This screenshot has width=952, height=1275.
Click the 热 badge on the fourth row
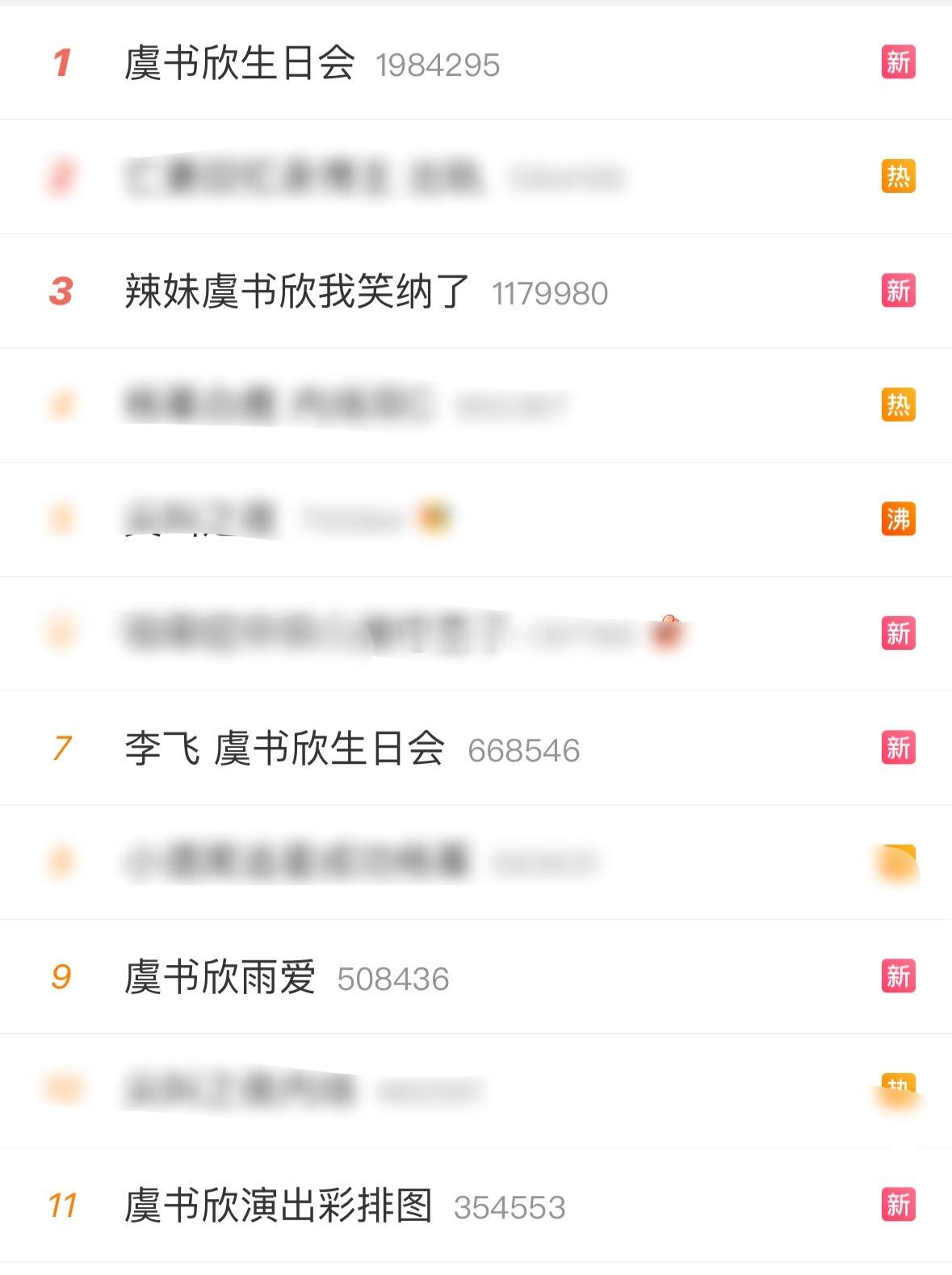[x=899, y=405]
